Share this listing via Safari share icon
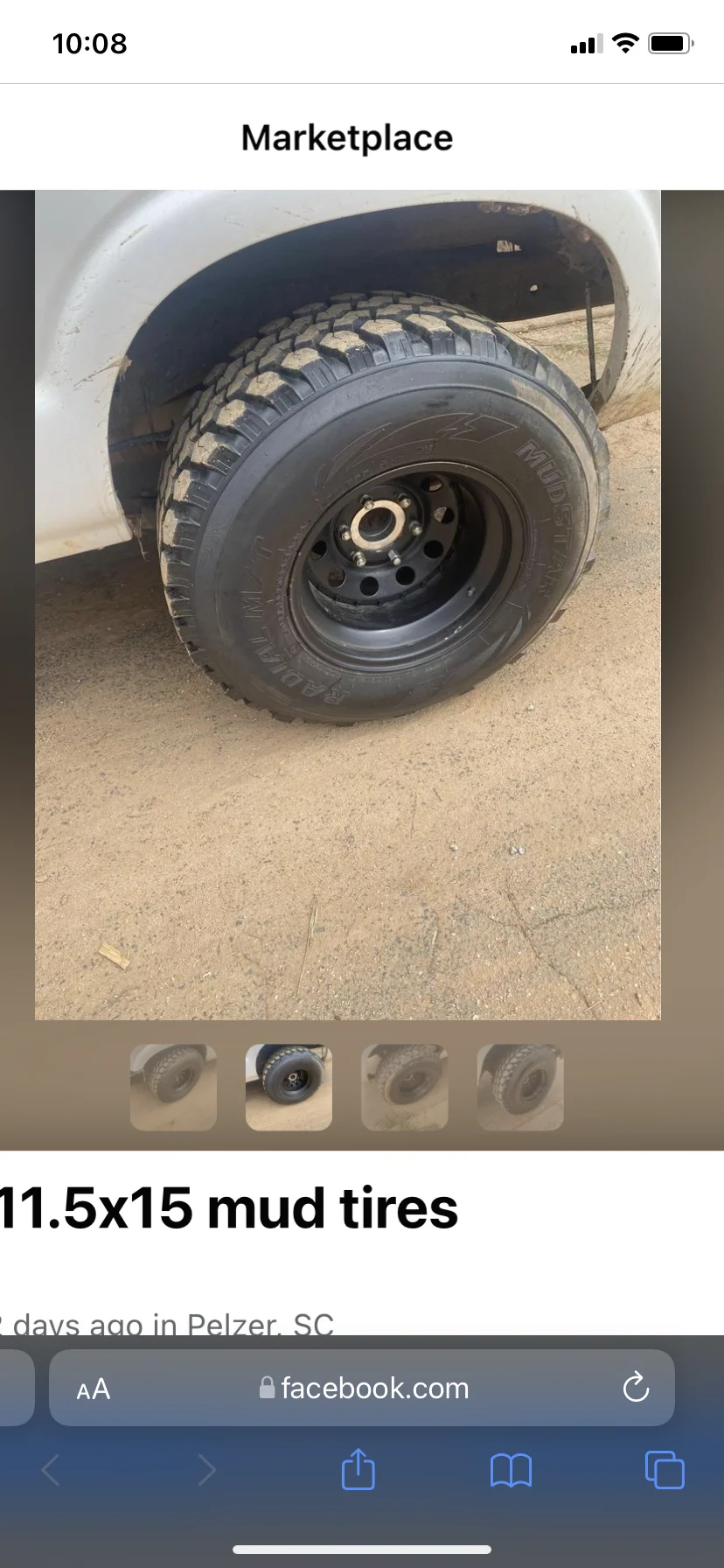 tap(358, 1470)
